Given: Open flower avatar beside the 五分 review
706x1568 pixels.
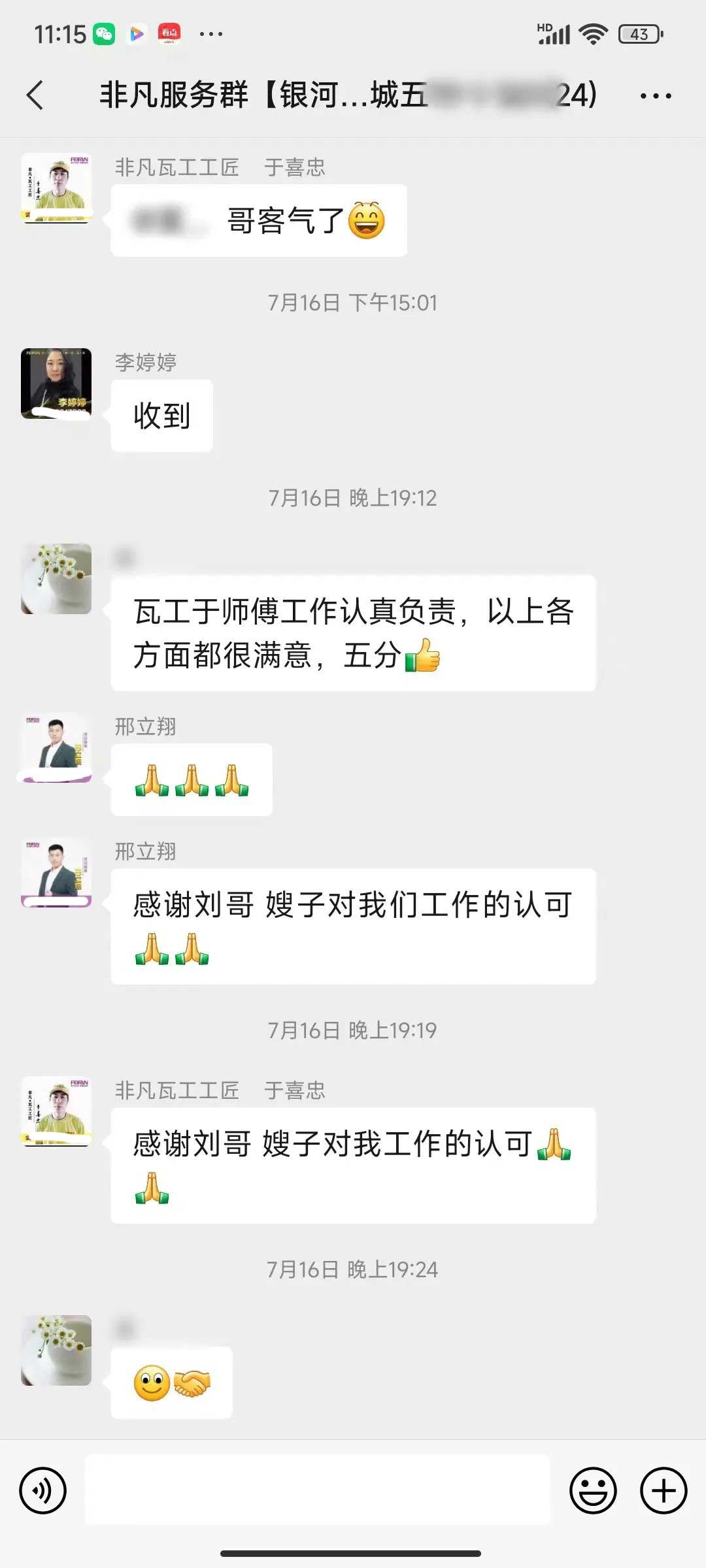Looking at the screenshot, I should pos(56,579).
